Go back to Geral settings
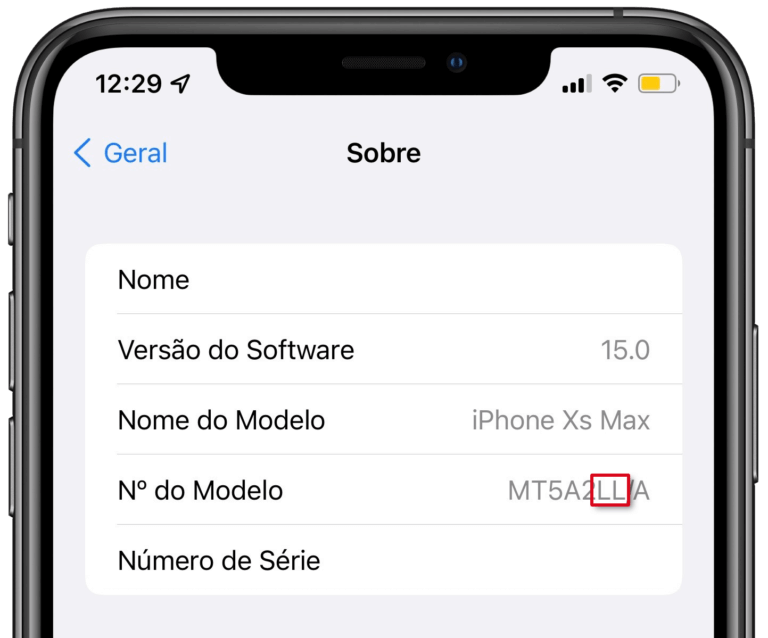Image resolution: width=768 pixels, height=638 pixels. point(121,153)
